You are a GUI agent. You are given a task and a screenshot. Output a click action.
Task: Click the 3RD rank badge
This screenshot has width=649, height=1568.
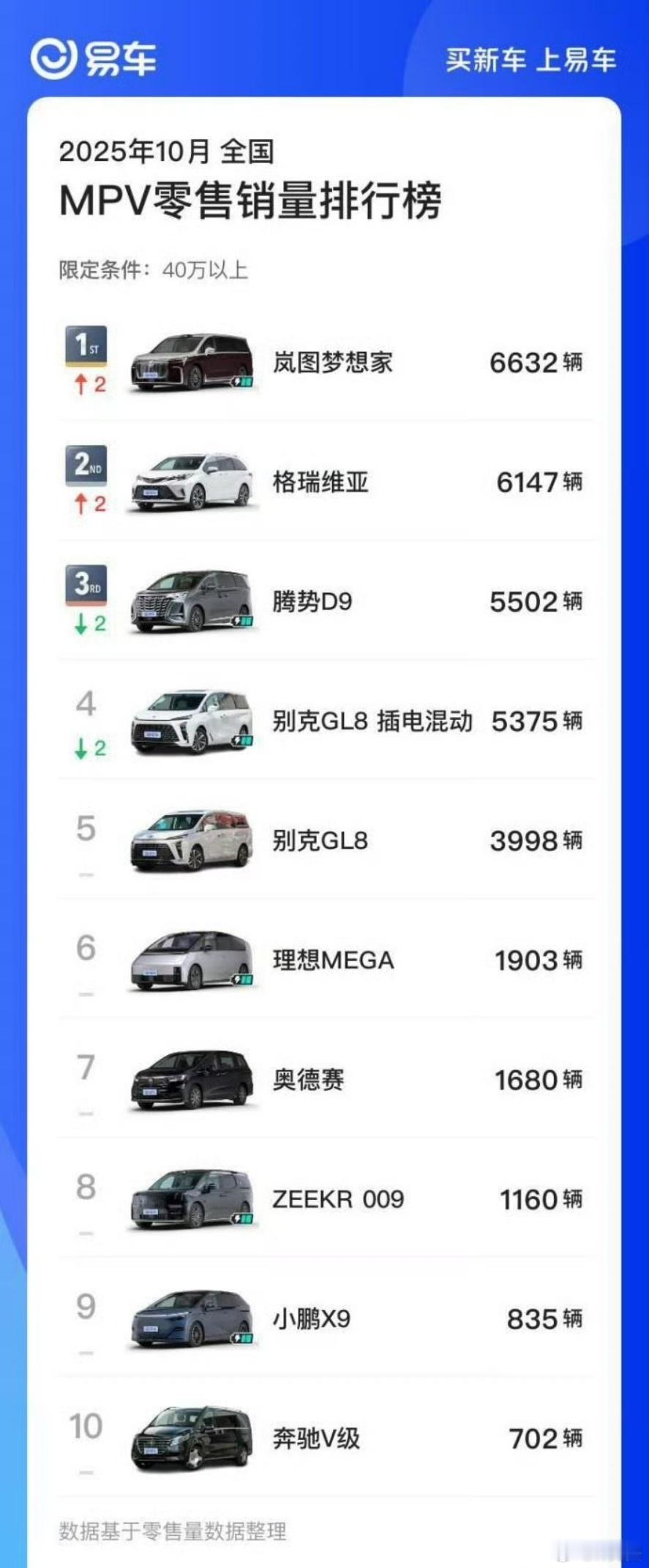(86, 583)
